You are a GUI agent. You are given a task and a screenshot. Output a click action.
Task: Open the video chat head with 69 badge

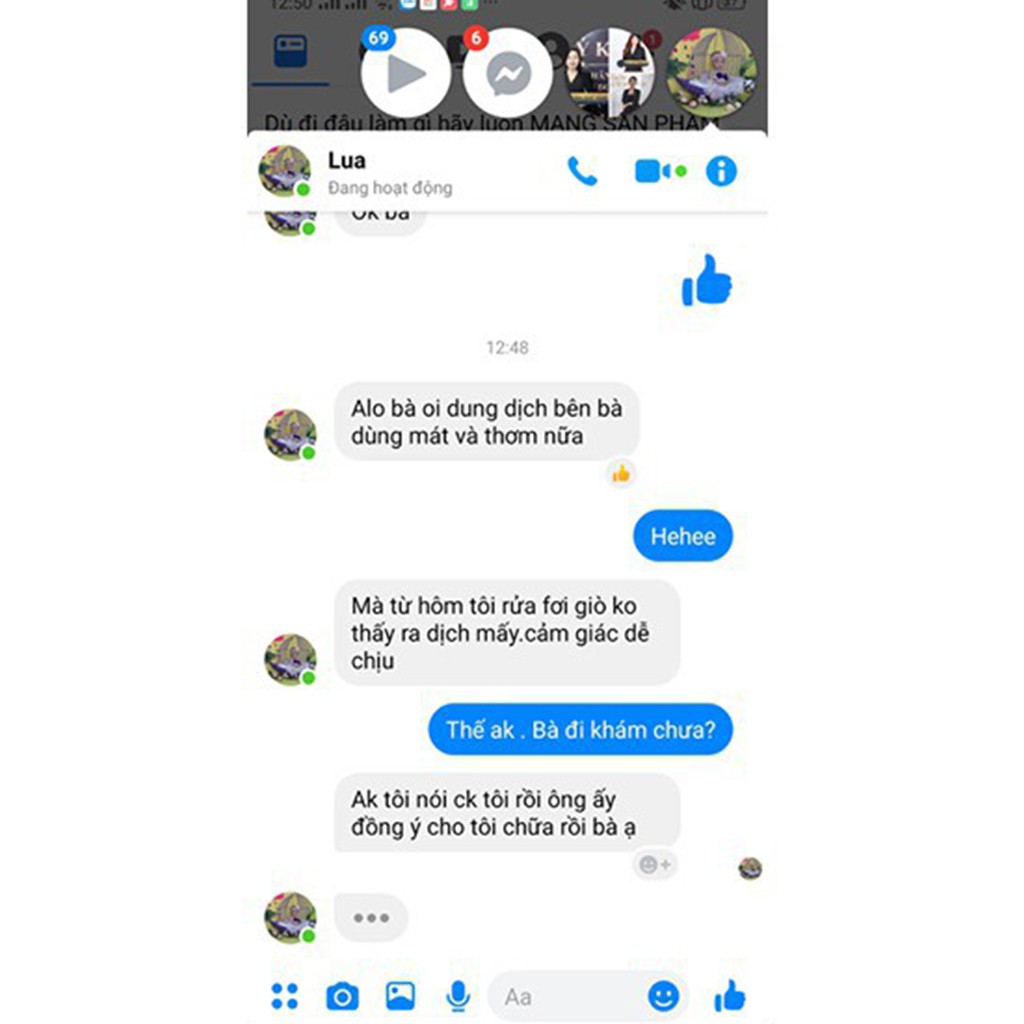(404, 74)
